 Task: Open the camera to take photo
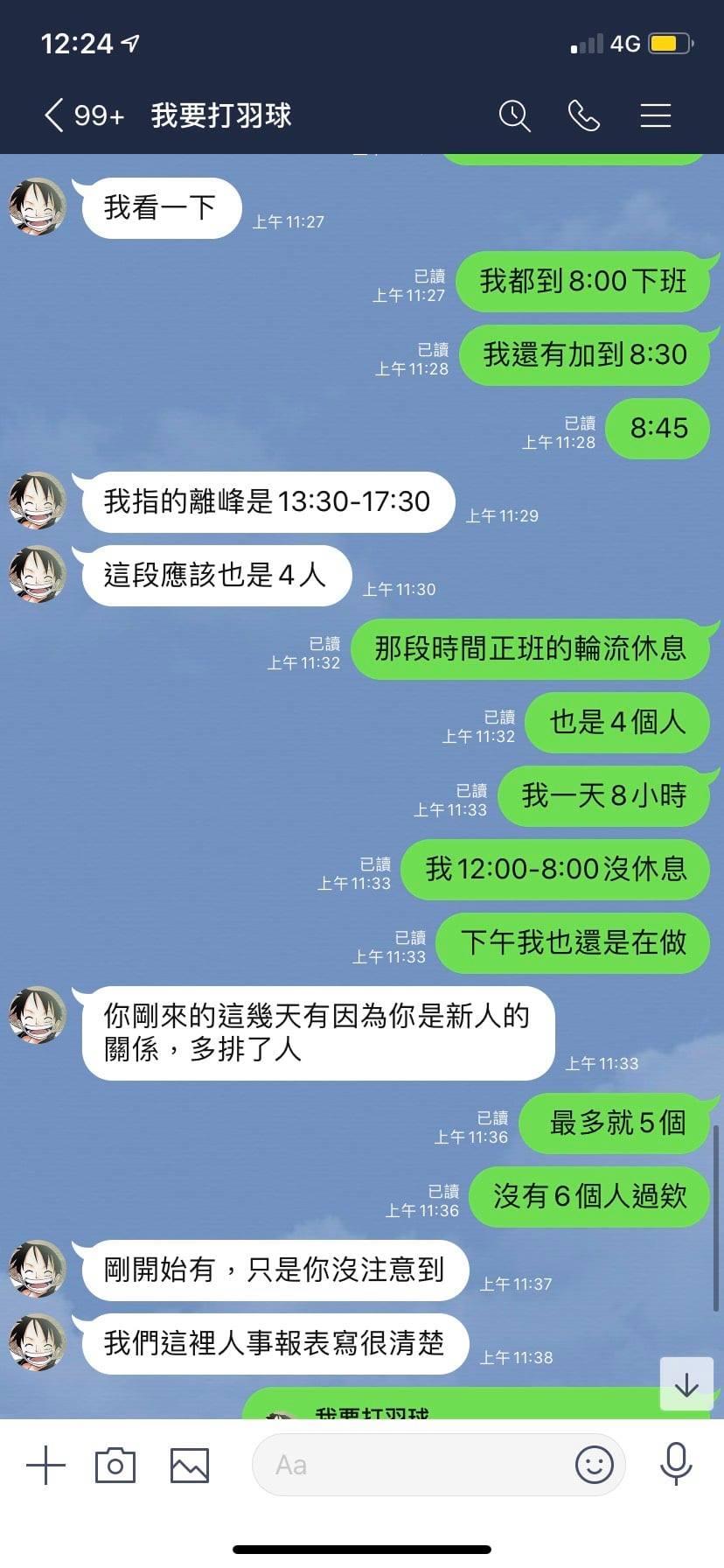115,1465
